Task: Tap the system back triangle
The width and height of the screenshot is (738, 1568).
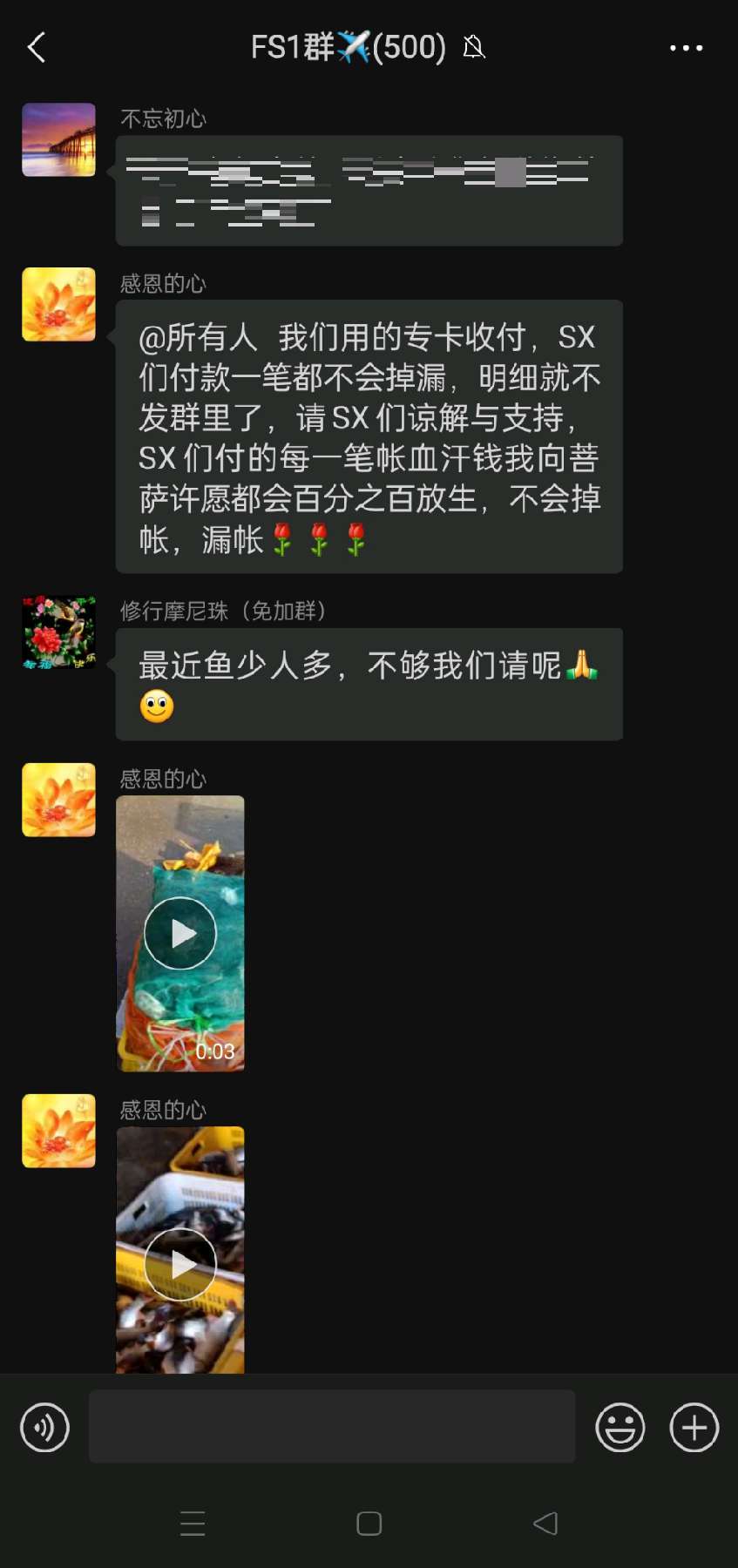Action: [545, 1524]
